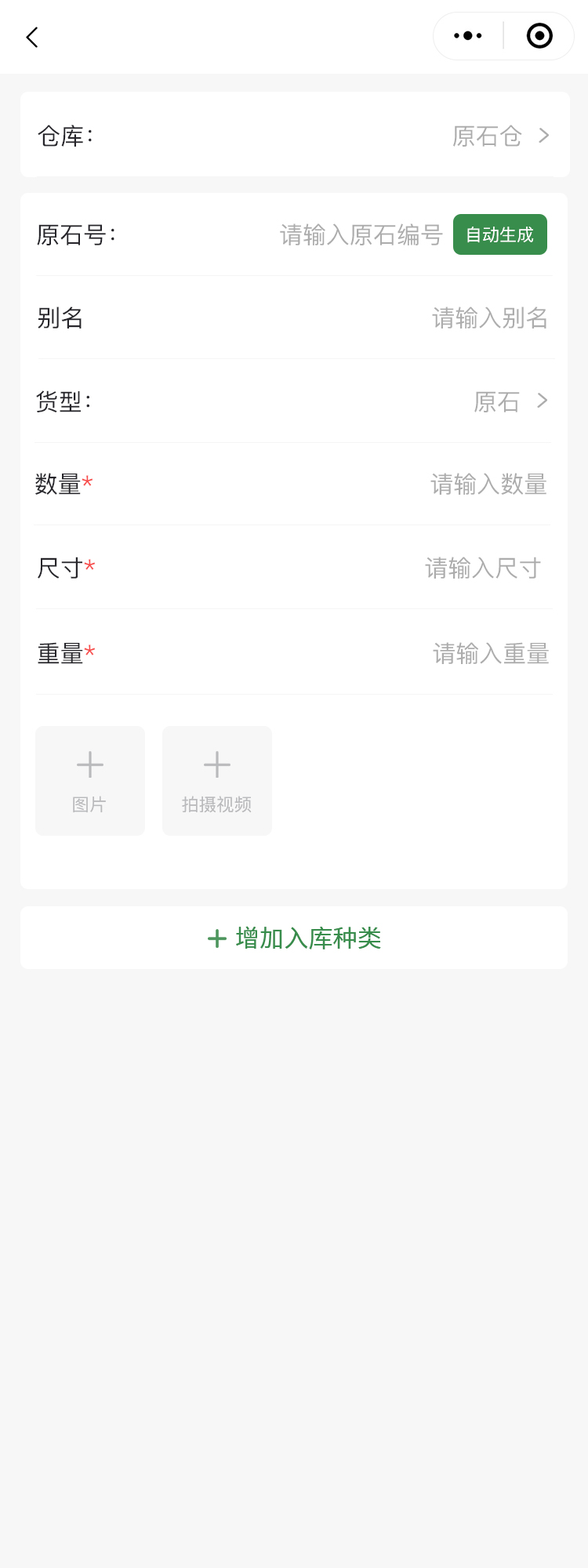Open the mini program three-dot menu
This screenshot has width=588, height=1568.
click(x=468, y=36)
